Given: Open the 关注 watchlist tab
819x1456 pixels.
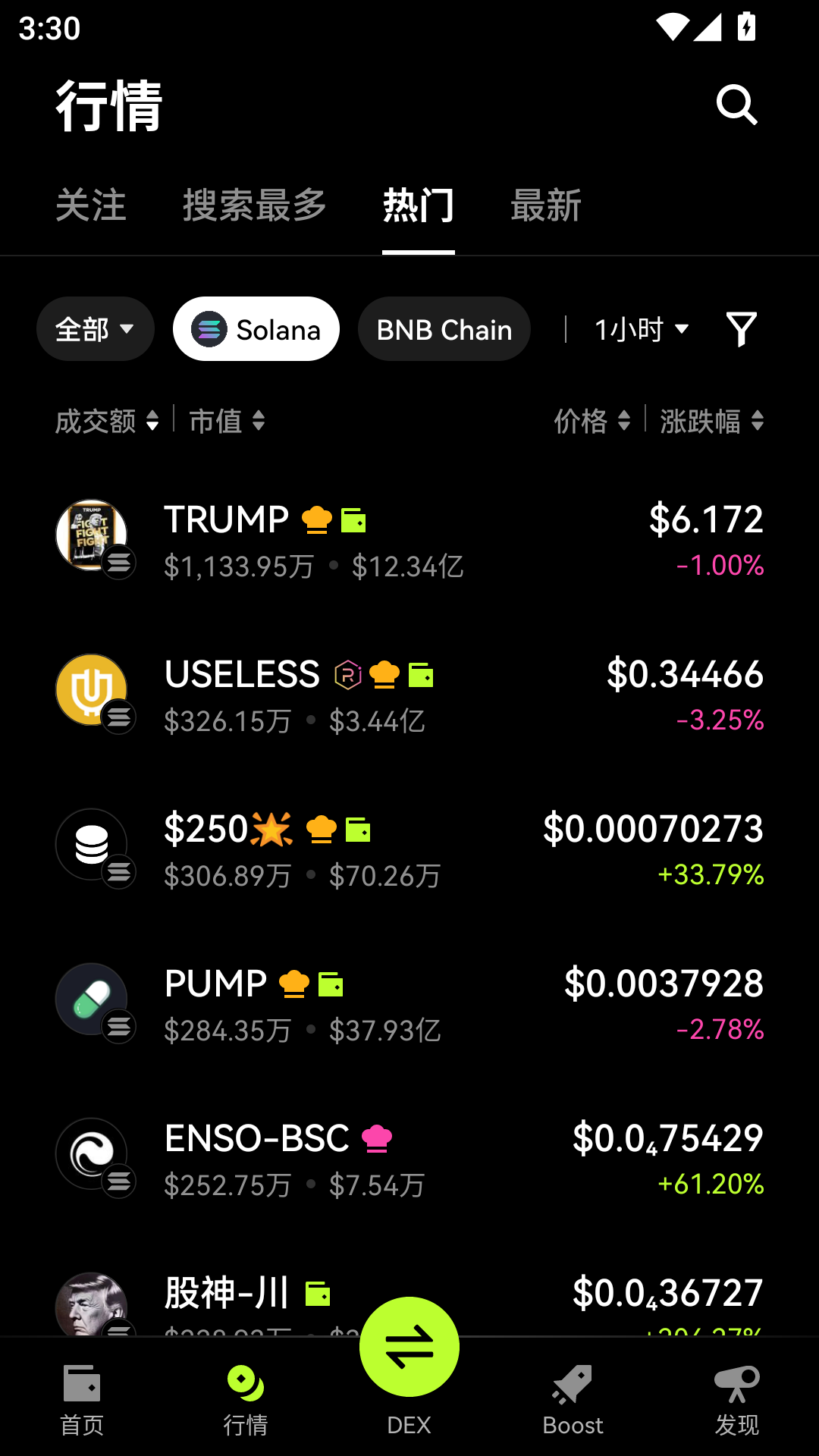Looking at the screenshot, I should click(92, 206).
